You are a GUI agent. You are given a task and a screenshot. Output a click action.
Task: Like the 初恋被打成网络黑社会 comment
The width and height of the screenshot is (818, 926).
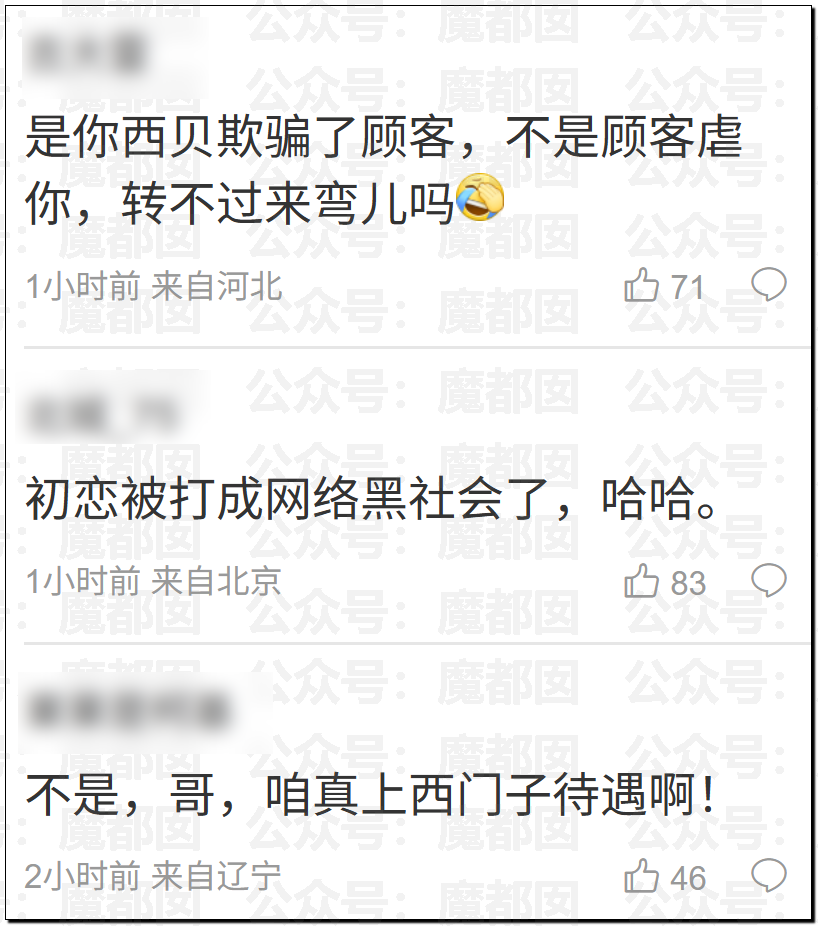[641, 581]
